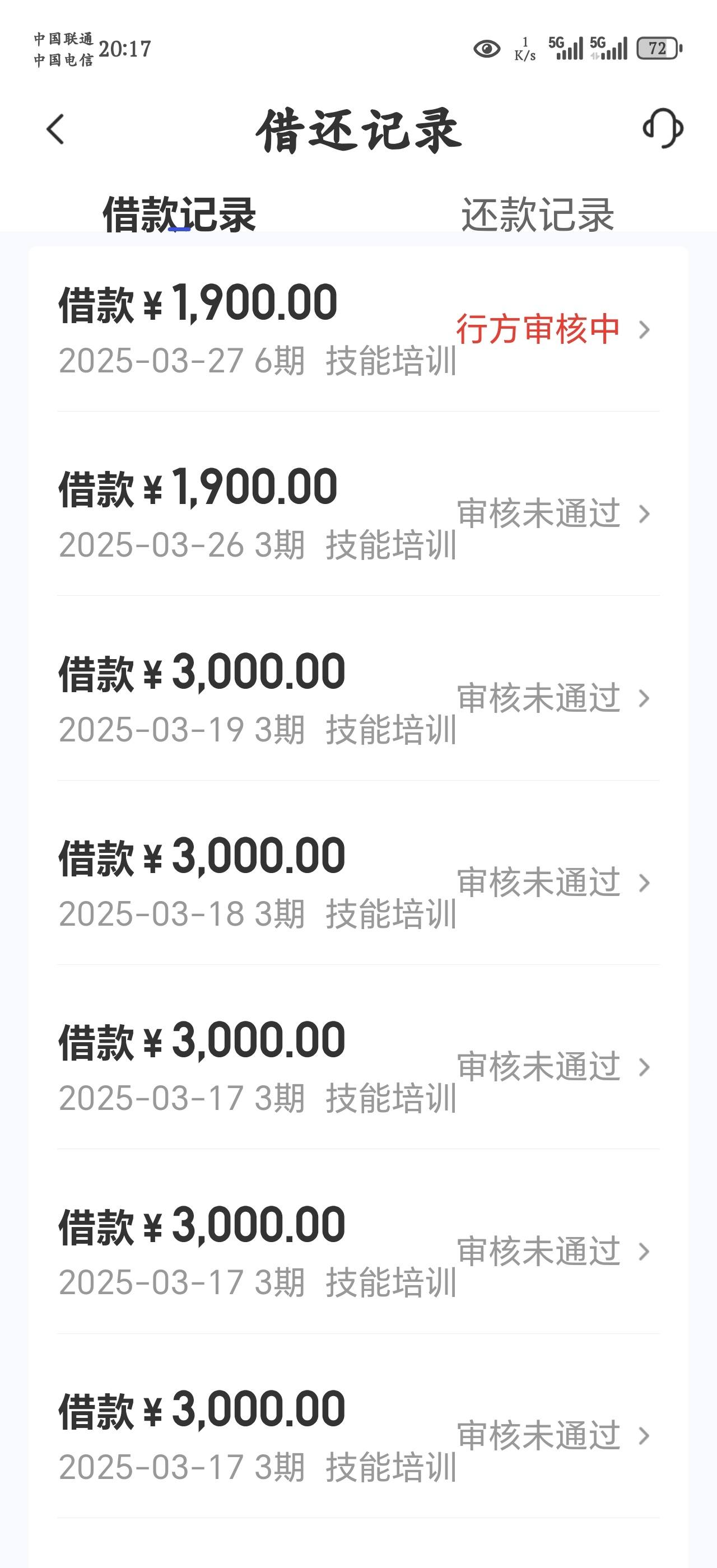Go back using the top-left arrow
Screen dimensions: 717x1568
[55, 130]
